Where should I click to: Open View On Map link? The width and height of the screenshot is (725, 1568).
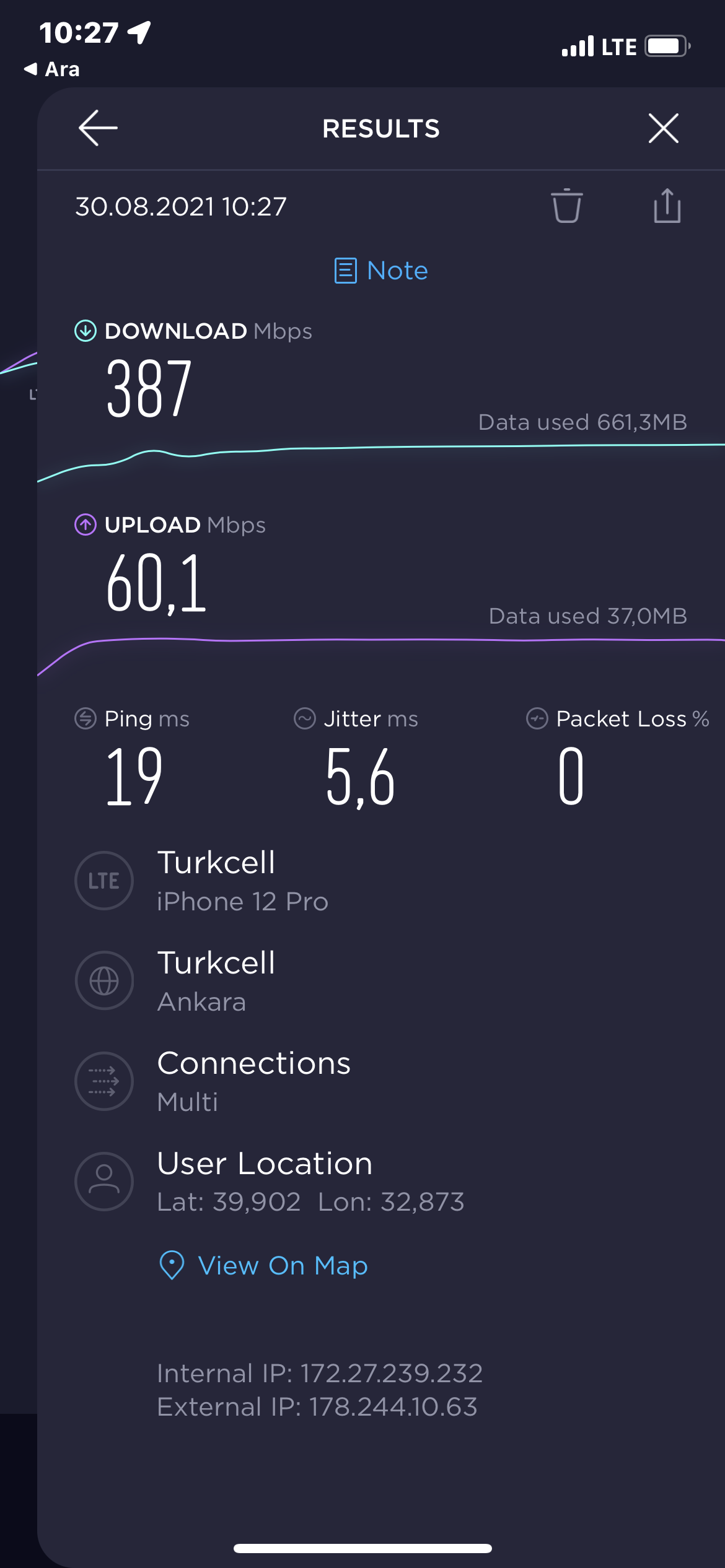(263, 1265)
